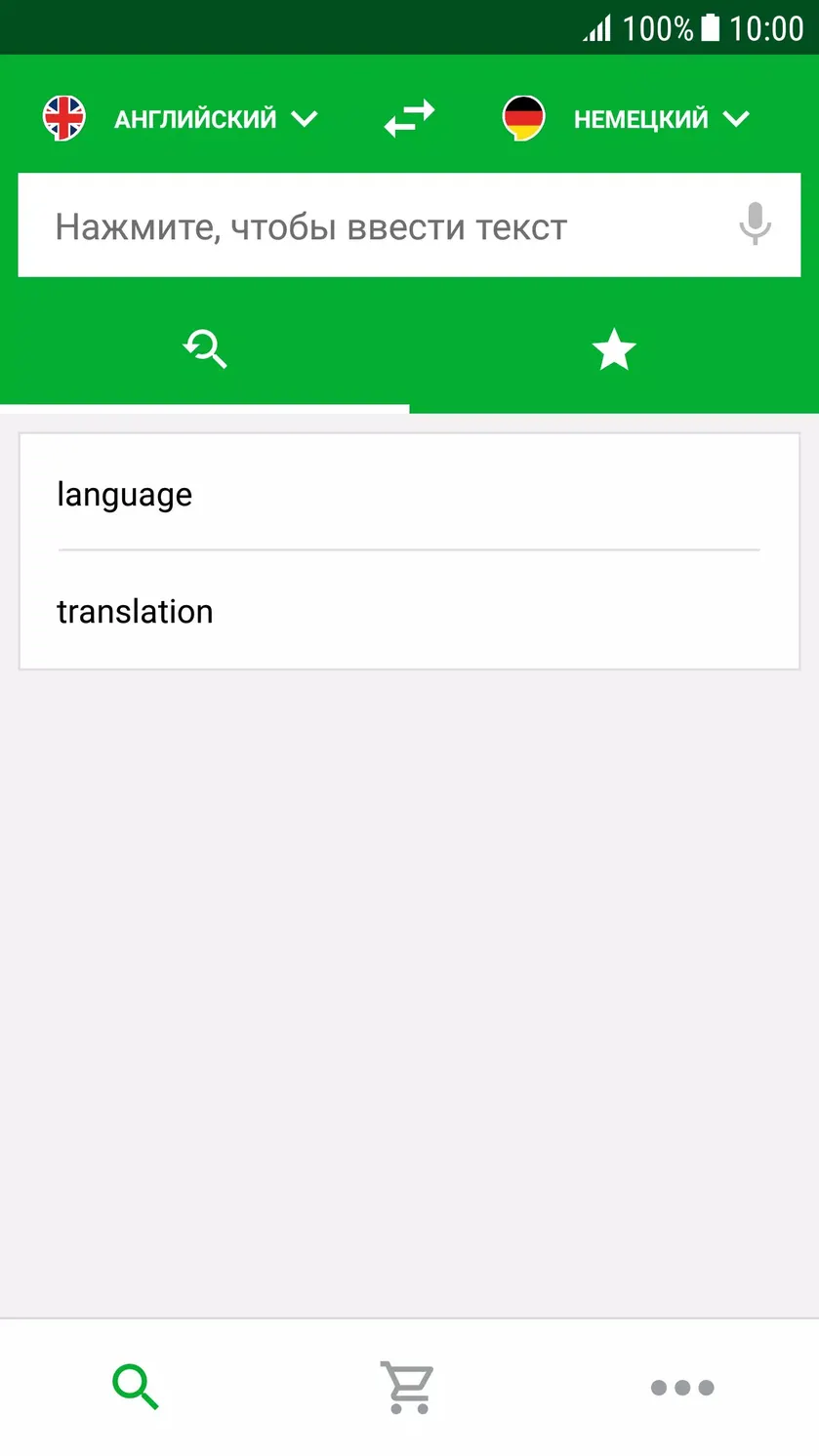Open the more options section
Screen dimensions: 819x1456
pos(682,1387)
